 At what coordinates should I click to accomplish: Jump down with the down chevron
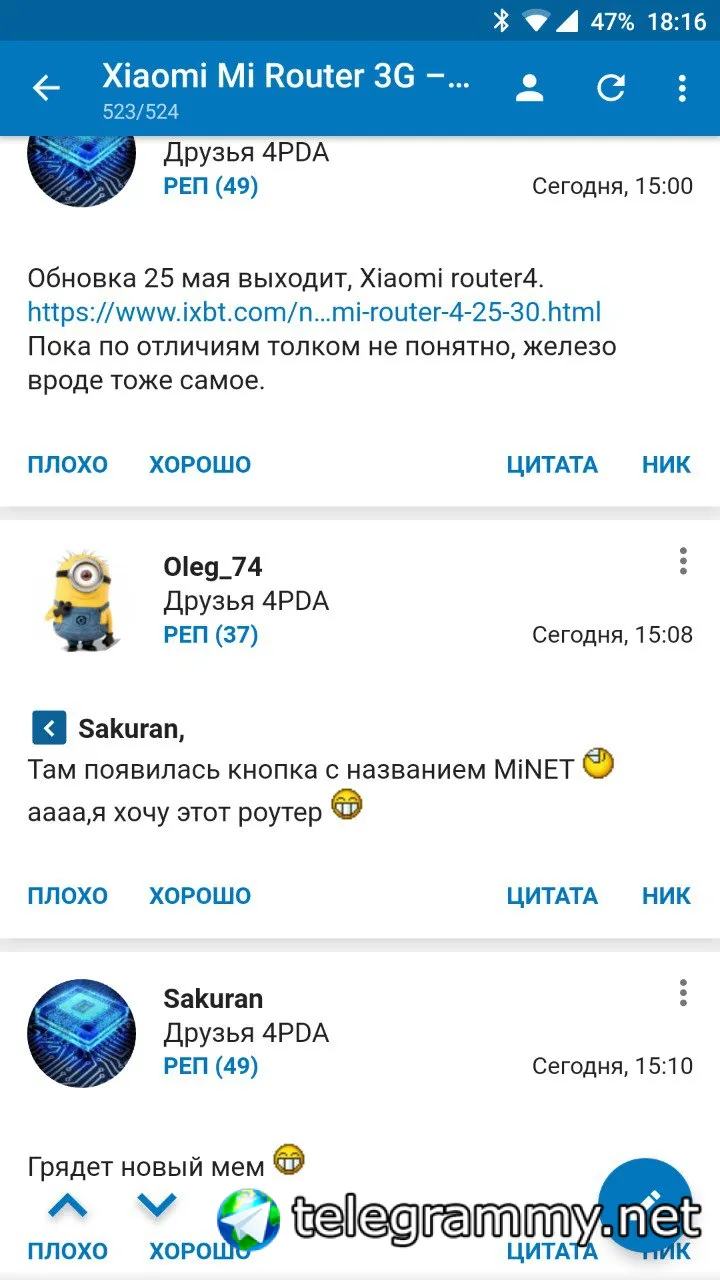pyautogui.click(x=157, y=1205)
